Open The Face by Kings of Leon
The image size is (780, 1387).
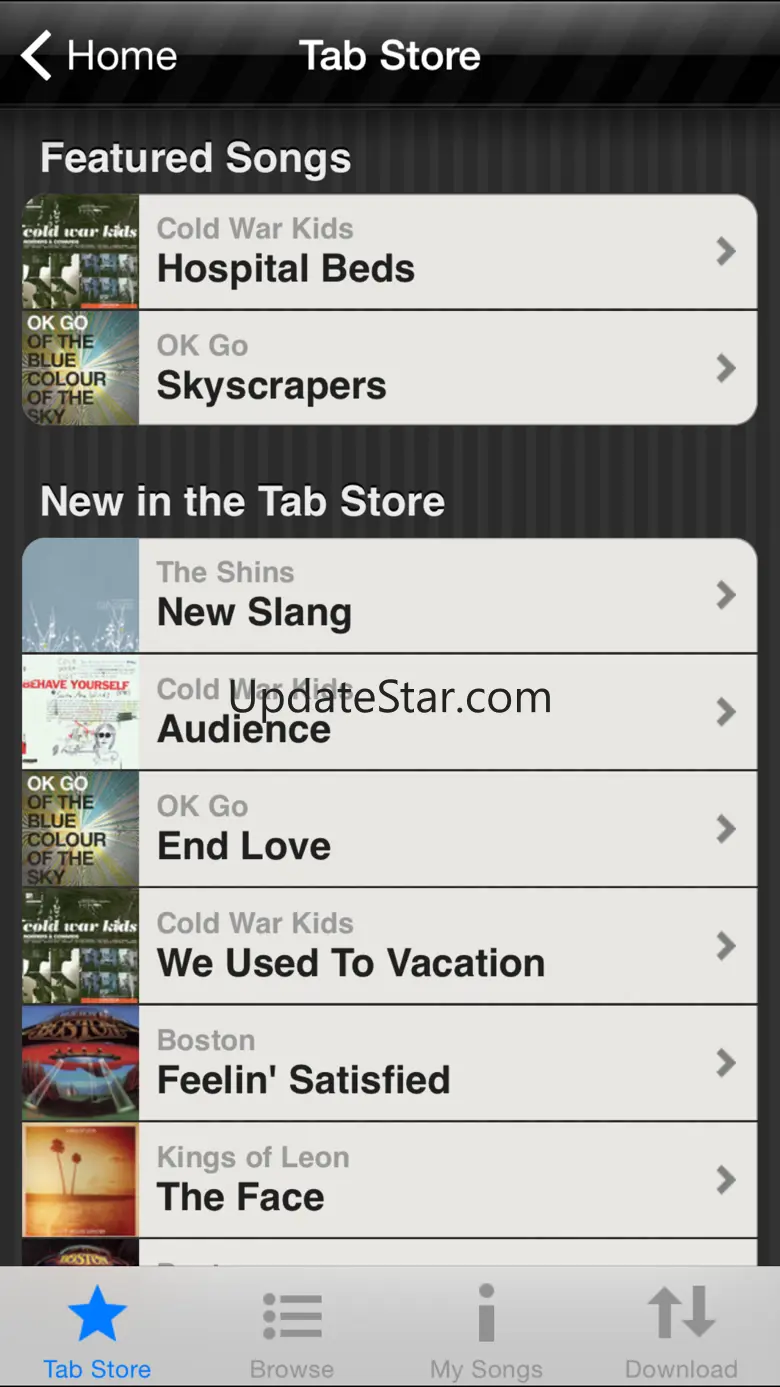coord(390,1180)
